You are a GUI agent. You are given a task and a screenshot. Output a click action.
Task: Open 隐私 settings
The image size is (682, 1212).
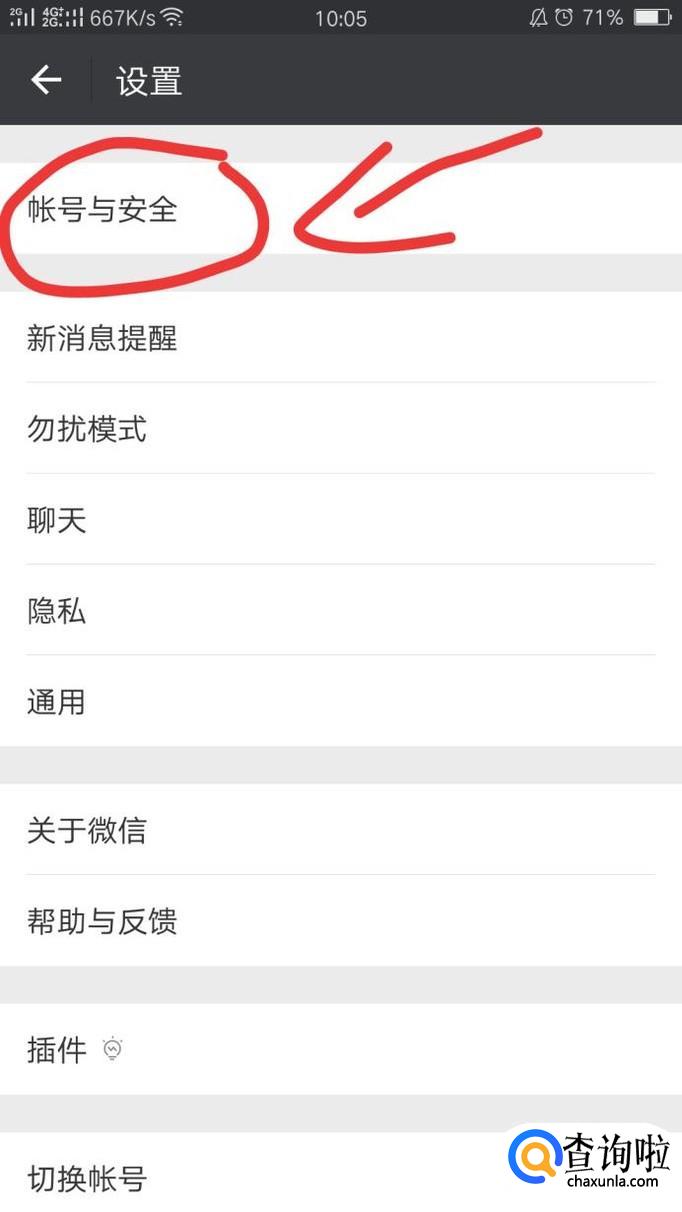click(57, 611)
